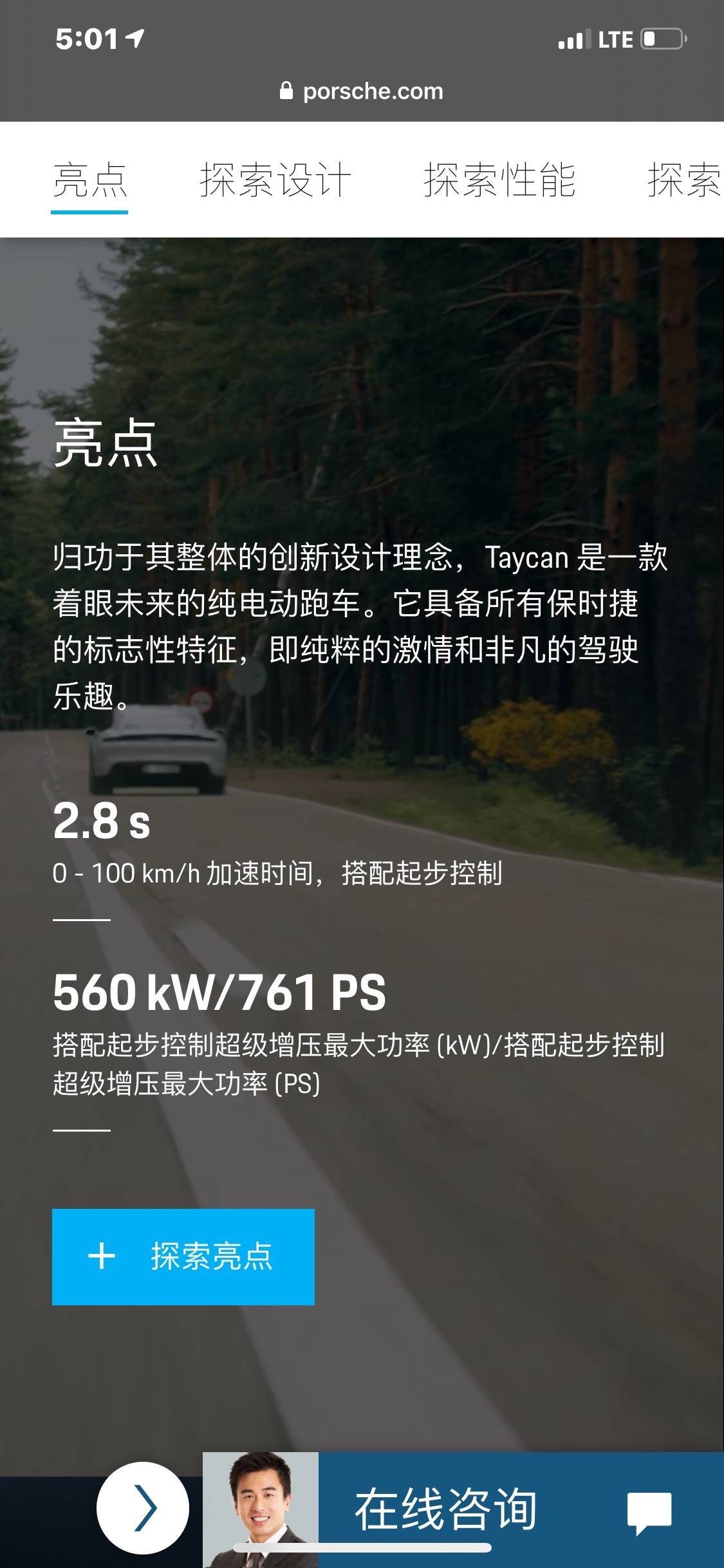
Task: Start 在线咨询 online chat
Action: [463, 1509]
